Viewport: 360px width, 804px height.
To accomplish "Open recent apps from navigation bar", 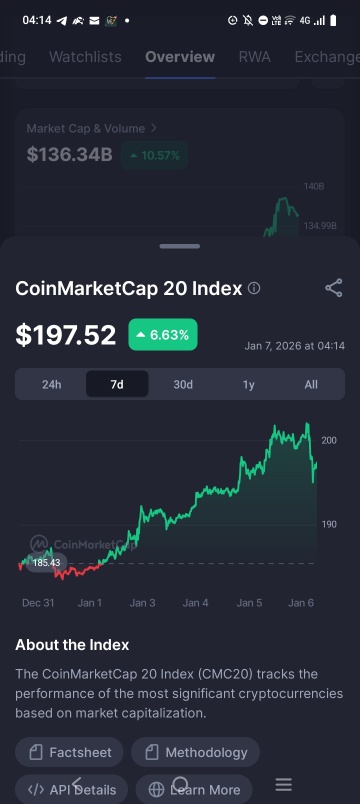I will [283, 785].
